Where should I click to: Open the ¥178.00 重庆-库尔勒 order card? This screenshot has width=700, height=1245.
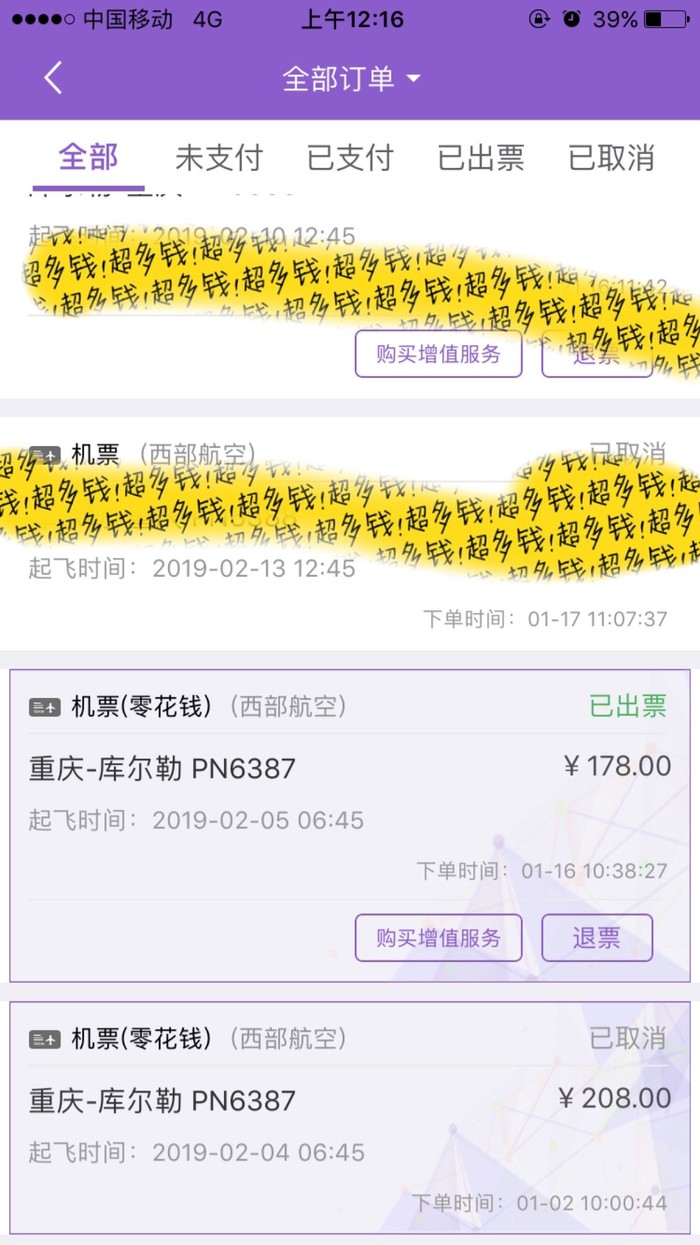(300, 790)
